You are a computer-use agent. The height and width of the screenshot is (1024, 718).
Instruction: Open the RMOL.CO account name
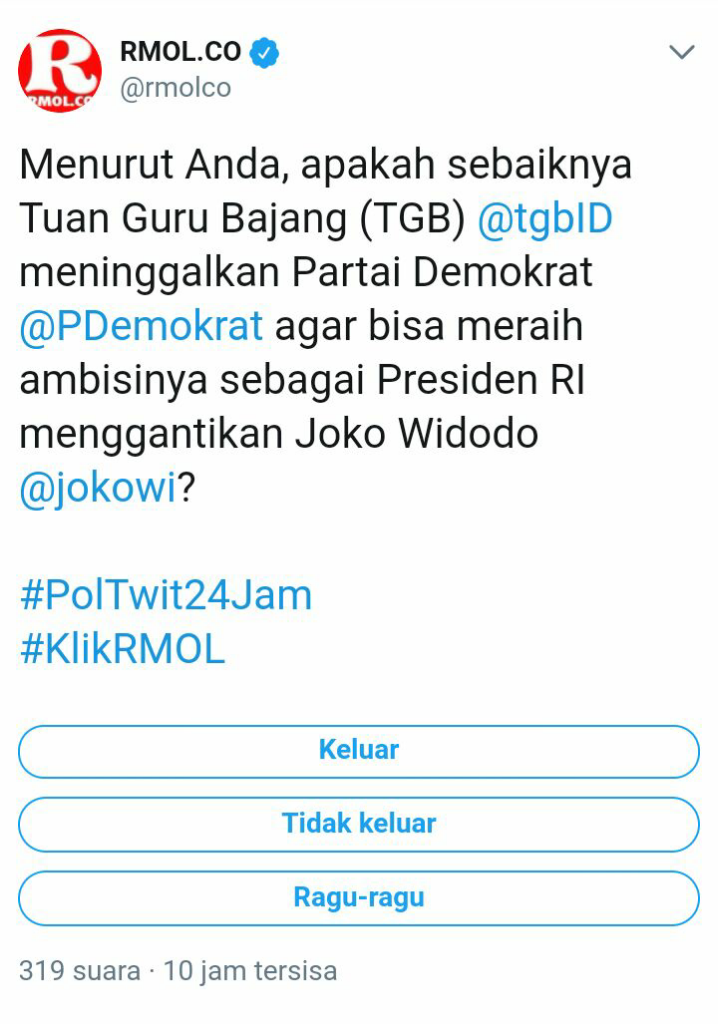point(180,52)
